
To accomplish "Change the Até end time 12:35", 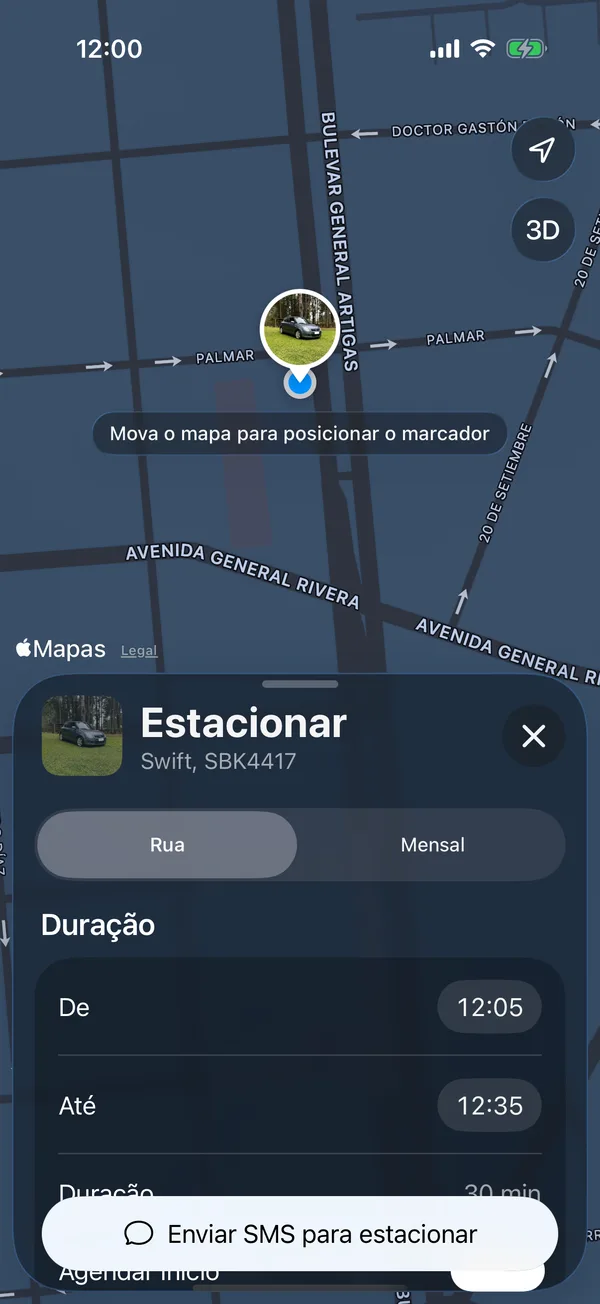I will (x=490, y=1106).
